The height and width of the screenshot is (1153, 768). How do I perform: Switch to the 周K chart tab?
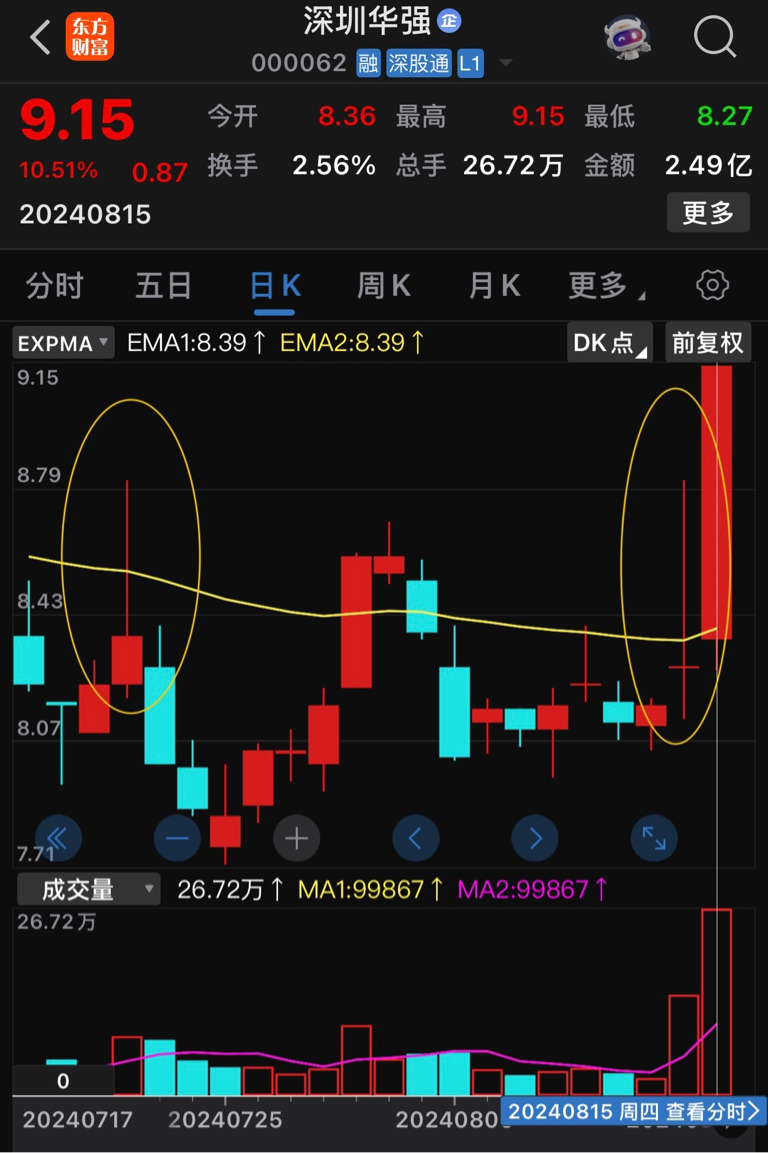coord(384,286)
